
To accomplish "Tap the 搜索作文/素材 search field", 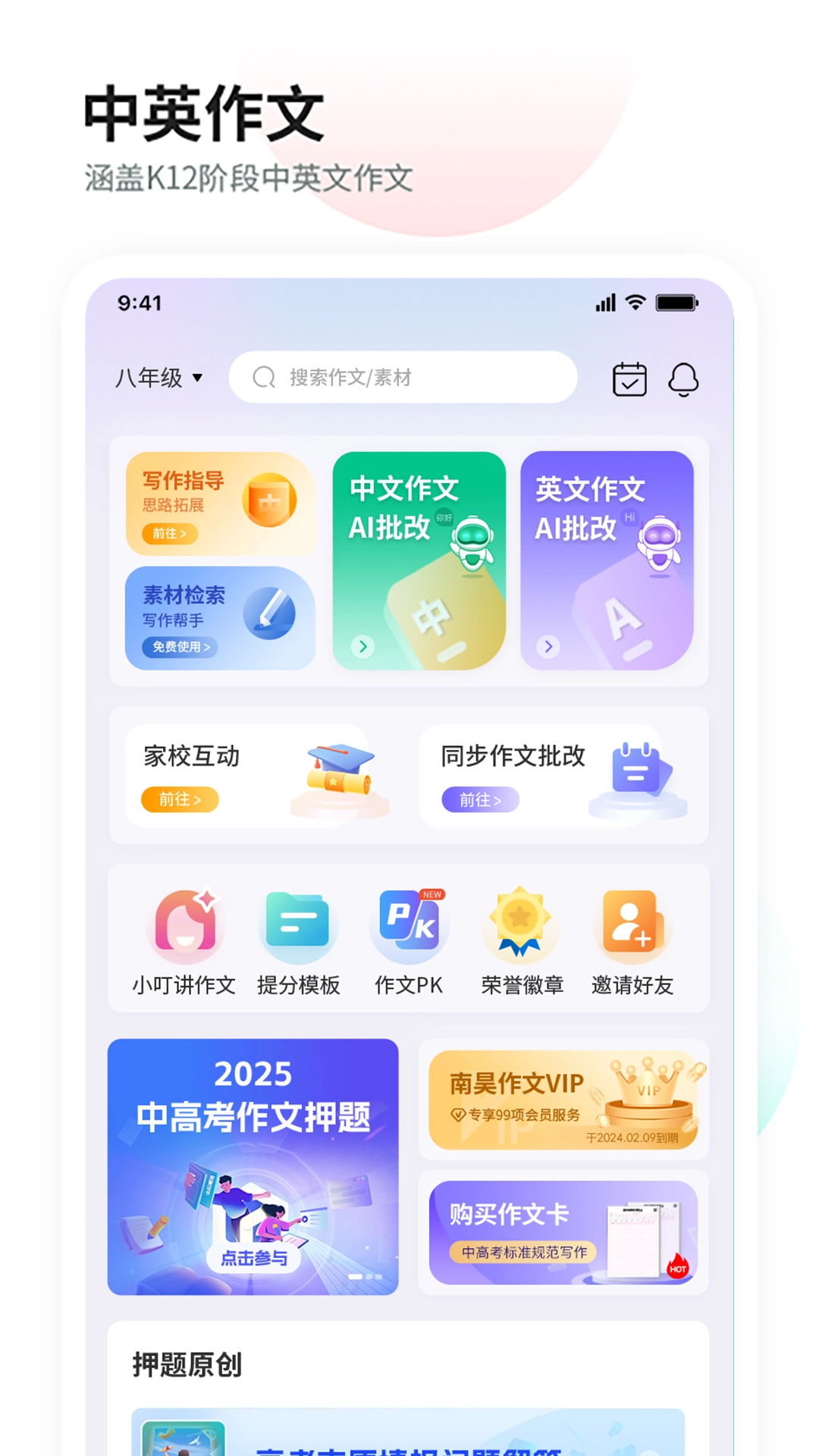I will [x=403, y=377].
